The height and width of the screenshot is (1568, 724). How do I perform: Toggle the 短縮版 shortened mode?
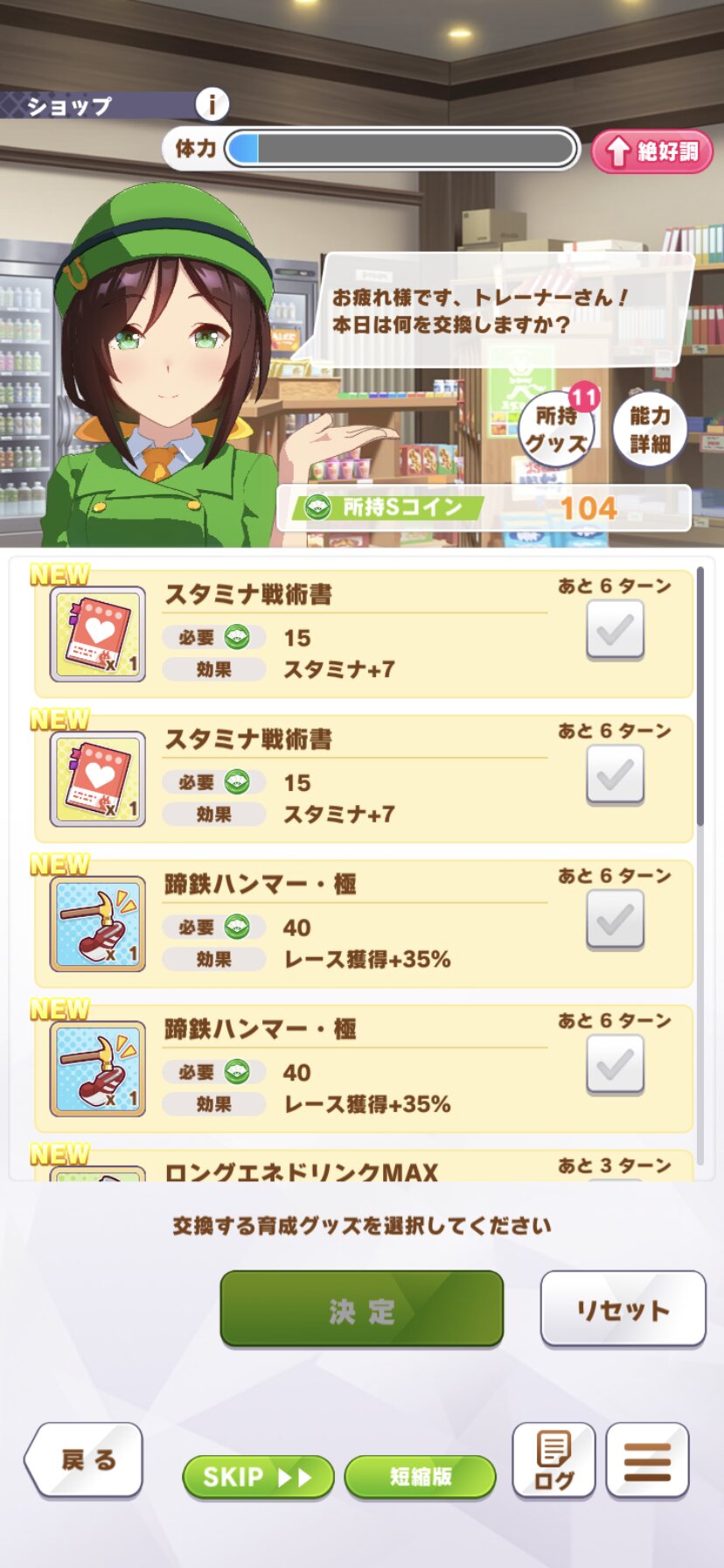[420, 1477]
